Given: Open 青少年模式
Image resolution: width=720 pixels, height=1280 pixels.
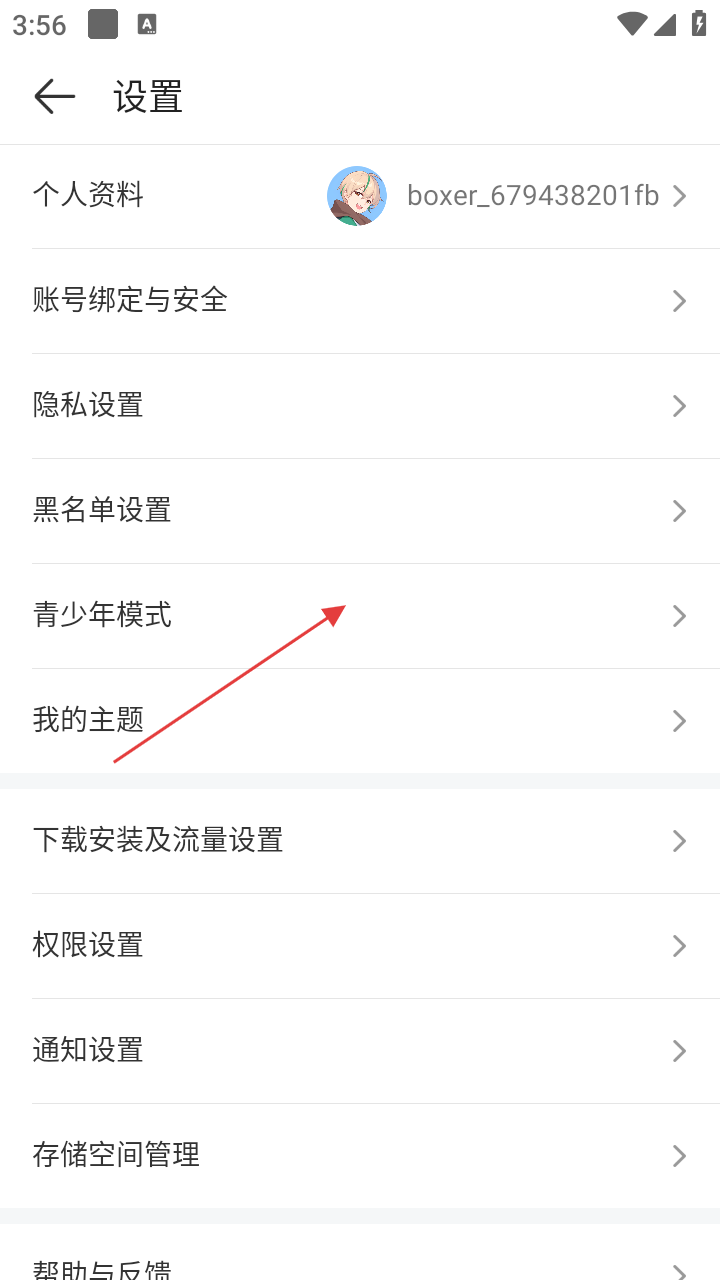Looking at the screenshot, I should click(360, 615).
